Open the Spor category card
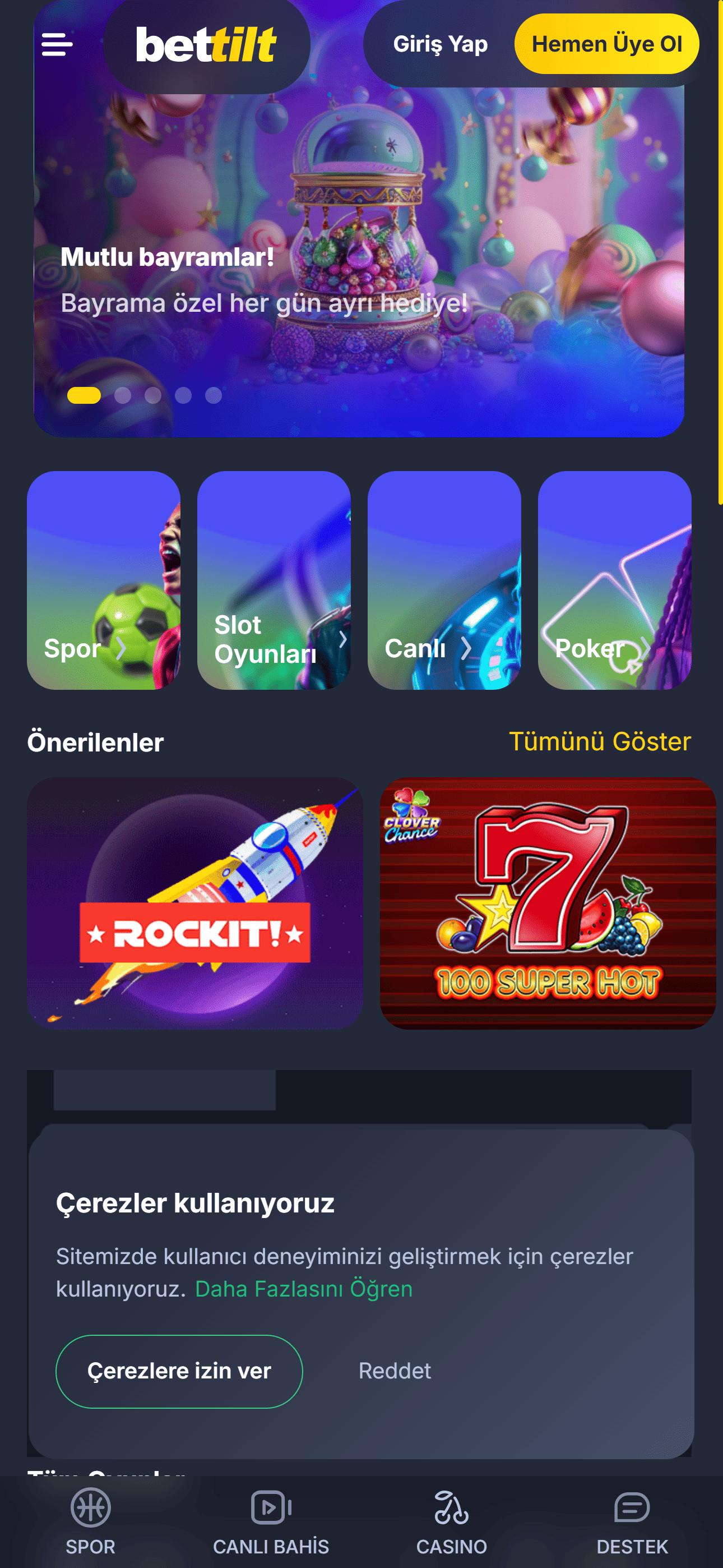The image size is (723, 1568). [104, 580]
